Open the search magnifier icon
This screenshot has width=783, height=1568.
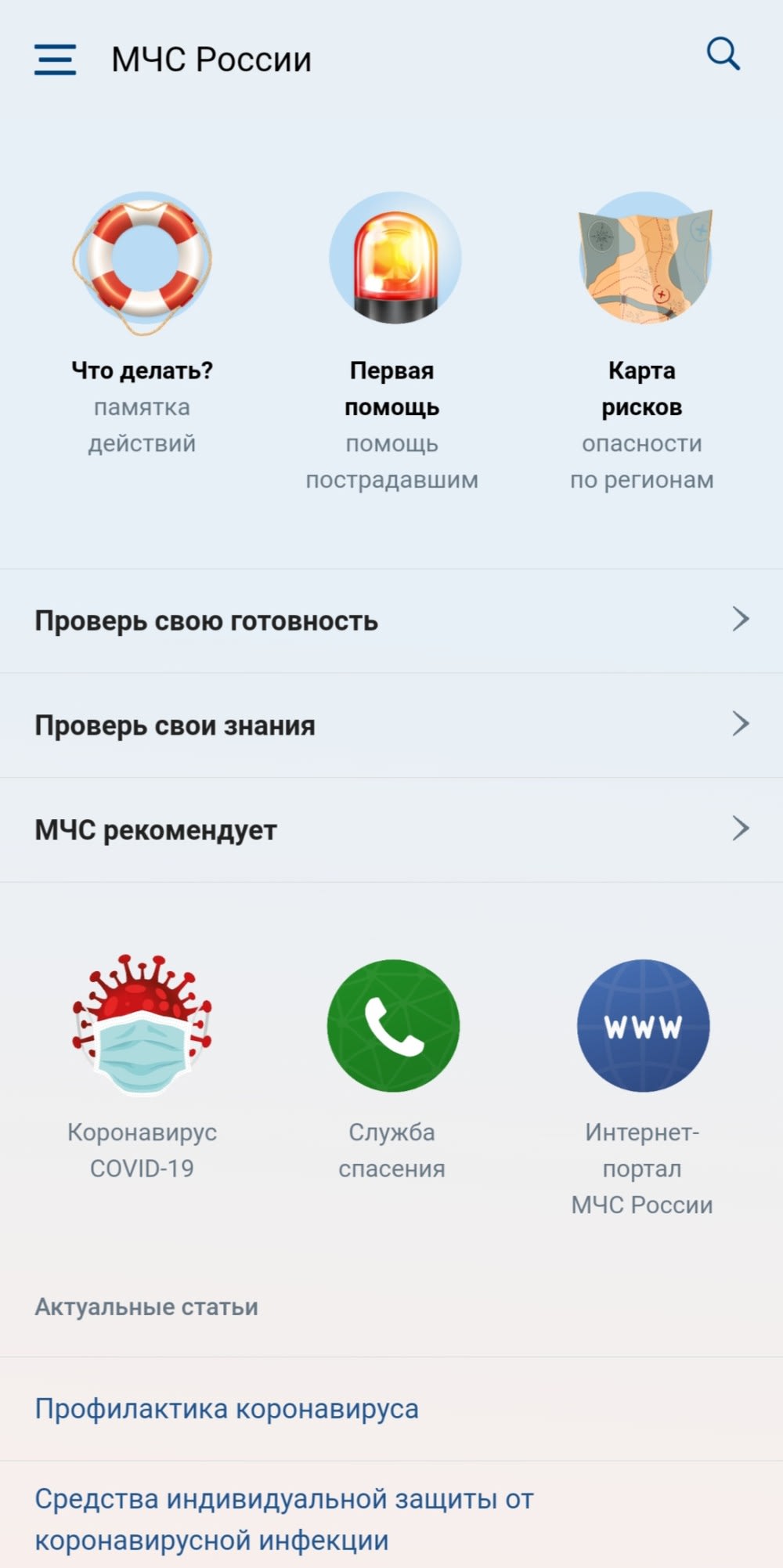tap(723, 55)
